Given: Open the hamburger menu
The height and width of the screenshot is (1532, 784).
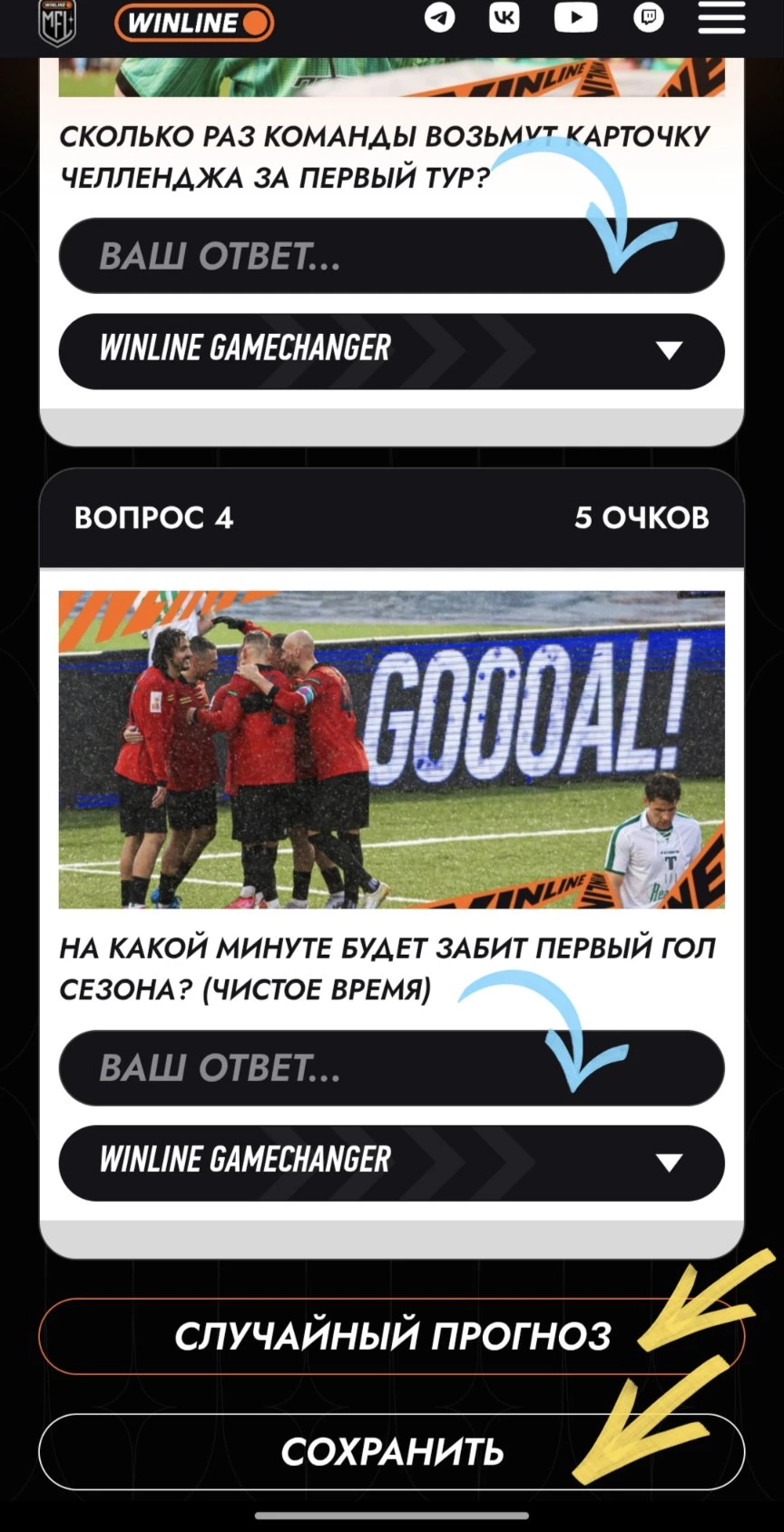Looking at the screenshot, I should (x=721, y=17).
